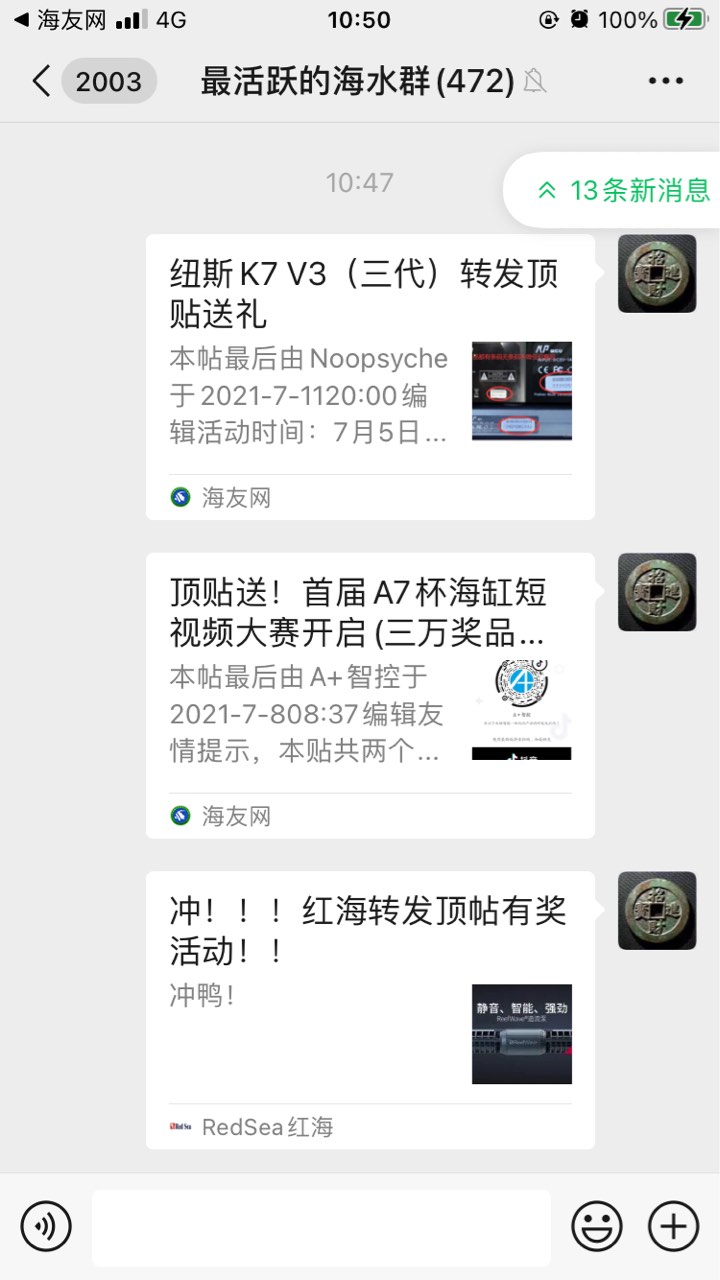This screenshot has height=1280, width=720.
Task: Open the 红海转发顶帖有奖活动 shared post
Action: pyautogui.click(x=370, y=1009)
